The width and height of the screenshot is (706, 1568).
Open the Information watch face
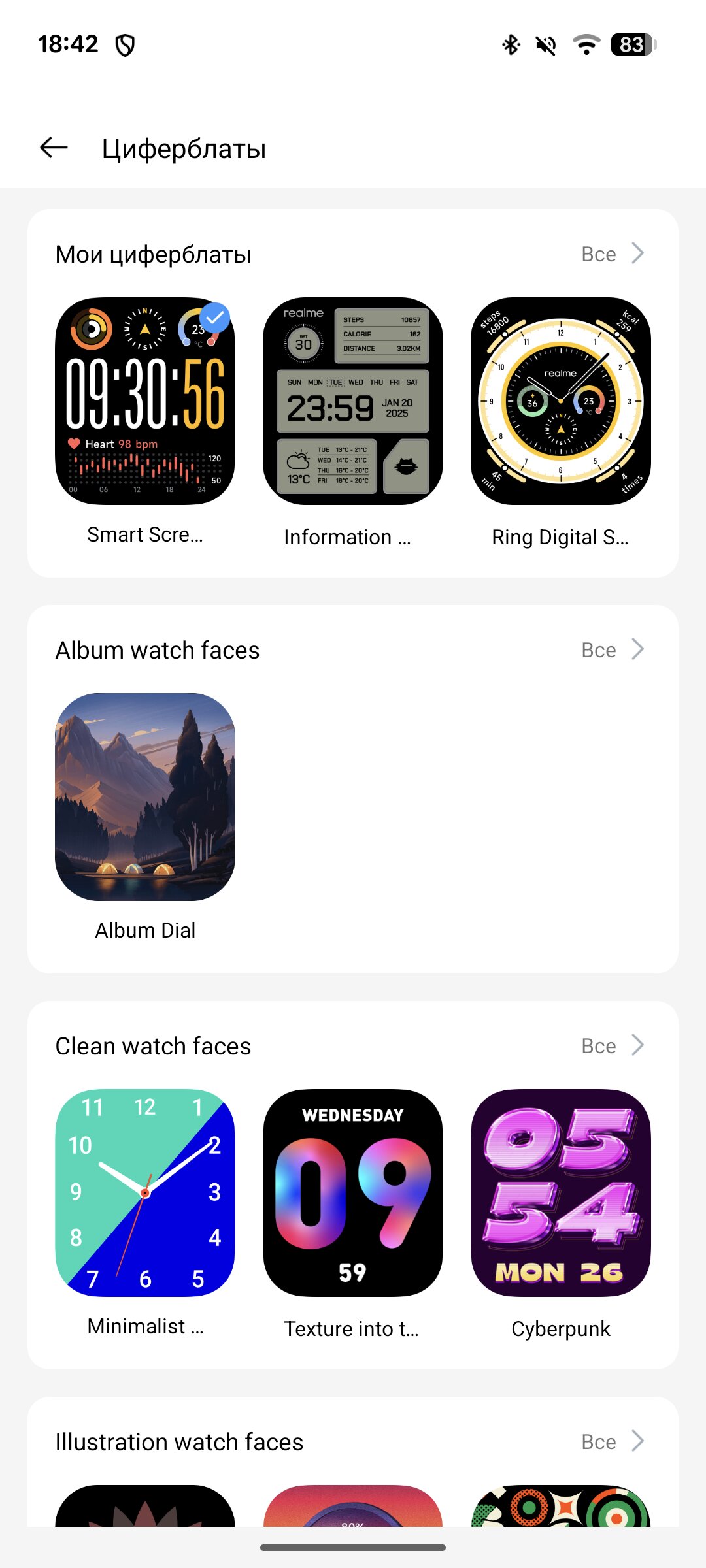[352, 401]
